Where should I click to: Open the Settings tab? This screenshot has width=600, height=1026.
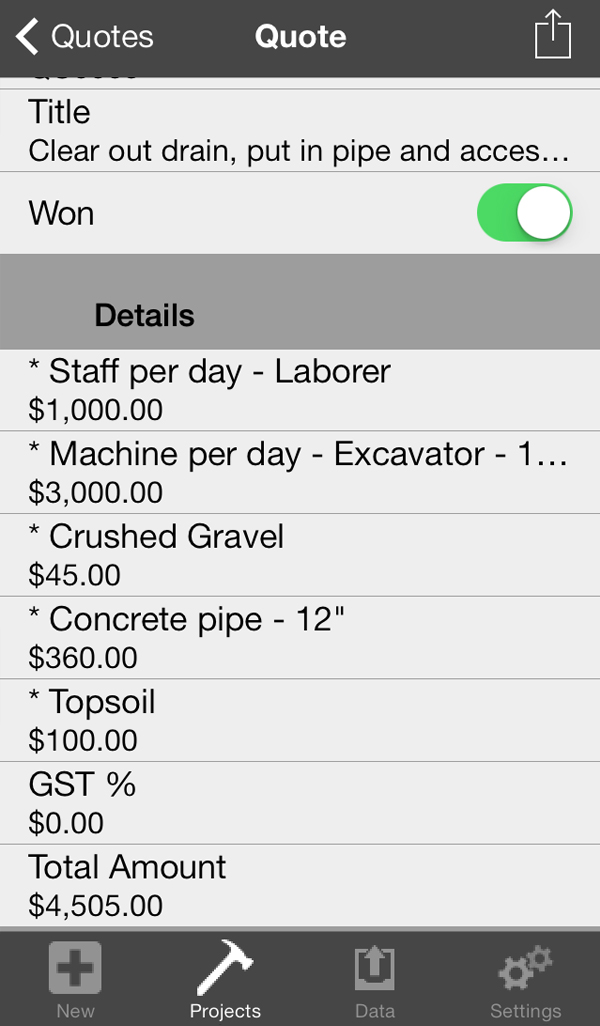coord(525,980)
